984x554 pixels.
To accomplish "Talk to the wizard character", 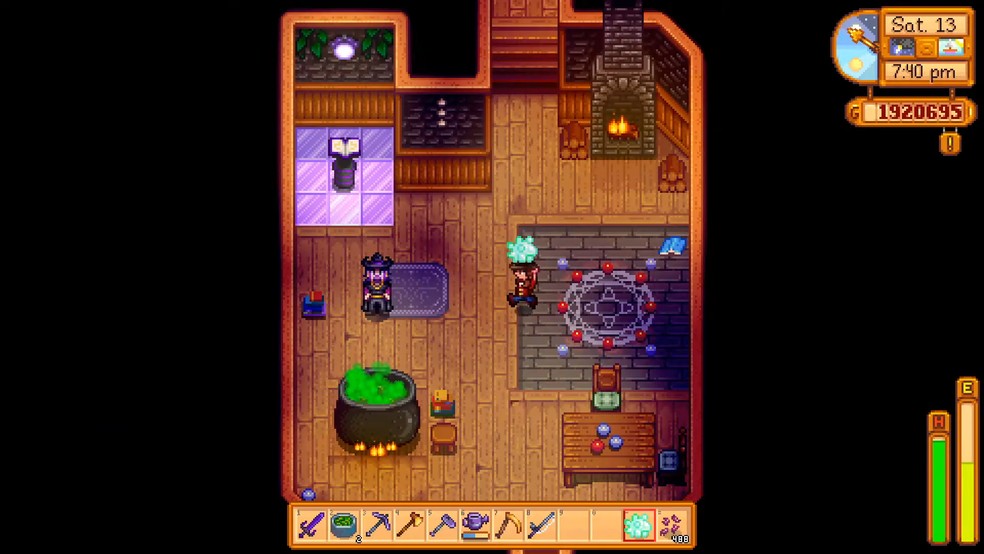I will click(x=376, y=285).
